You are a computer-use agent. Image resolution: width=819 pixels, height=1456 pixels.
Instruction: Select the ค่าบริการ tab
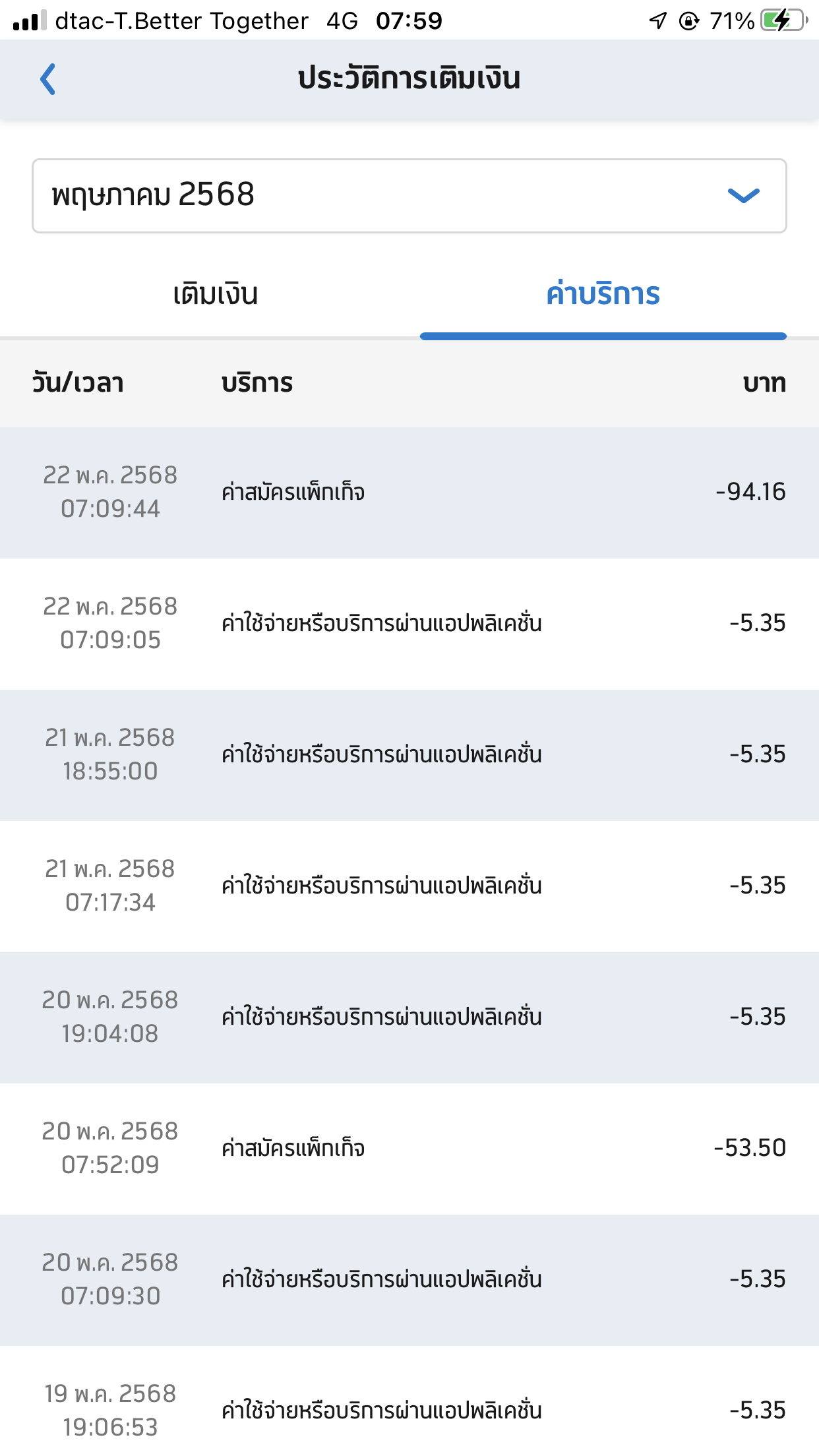click(x=603, y=294)
